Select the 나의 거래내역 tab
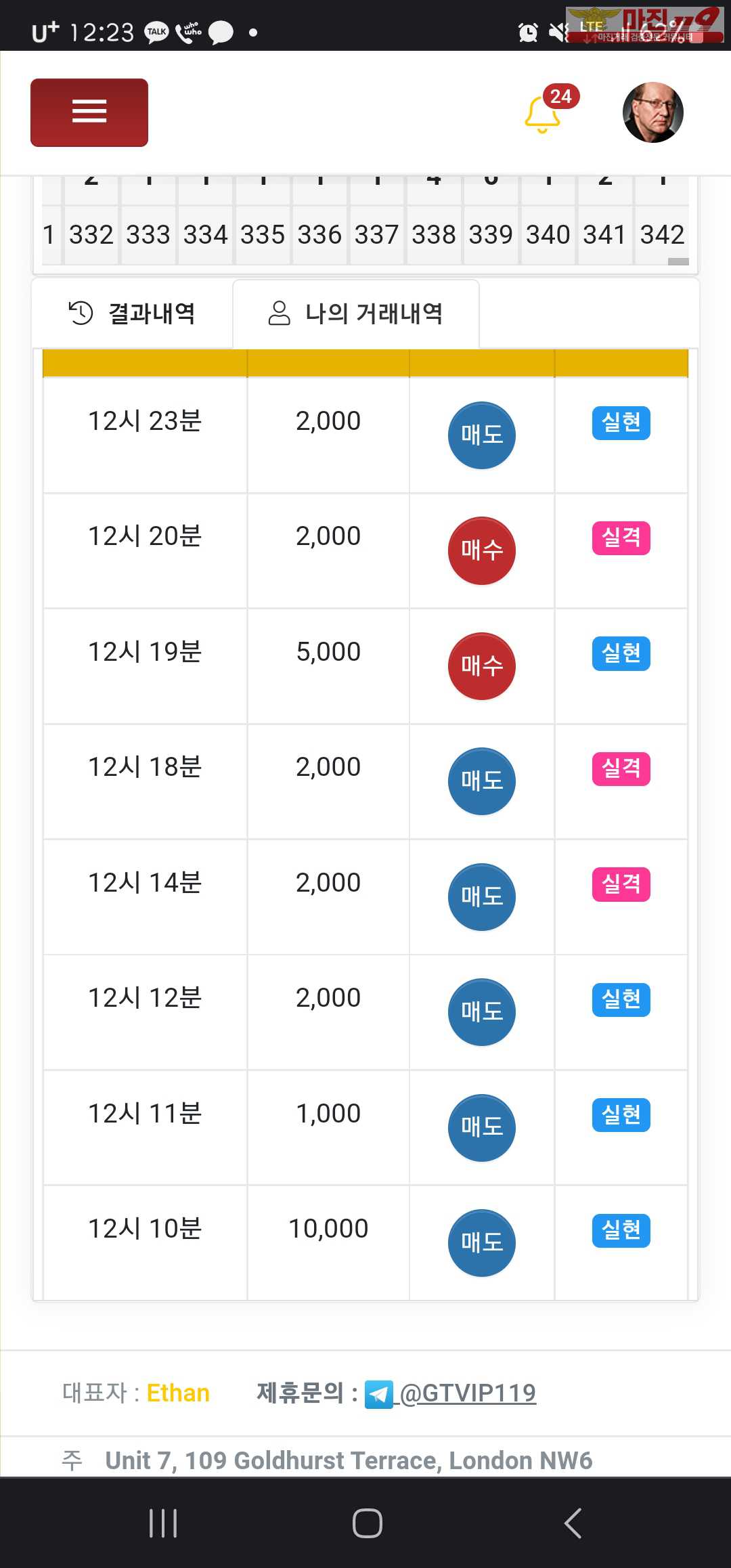Screen dimensions: 731x1568 (356, 313)
